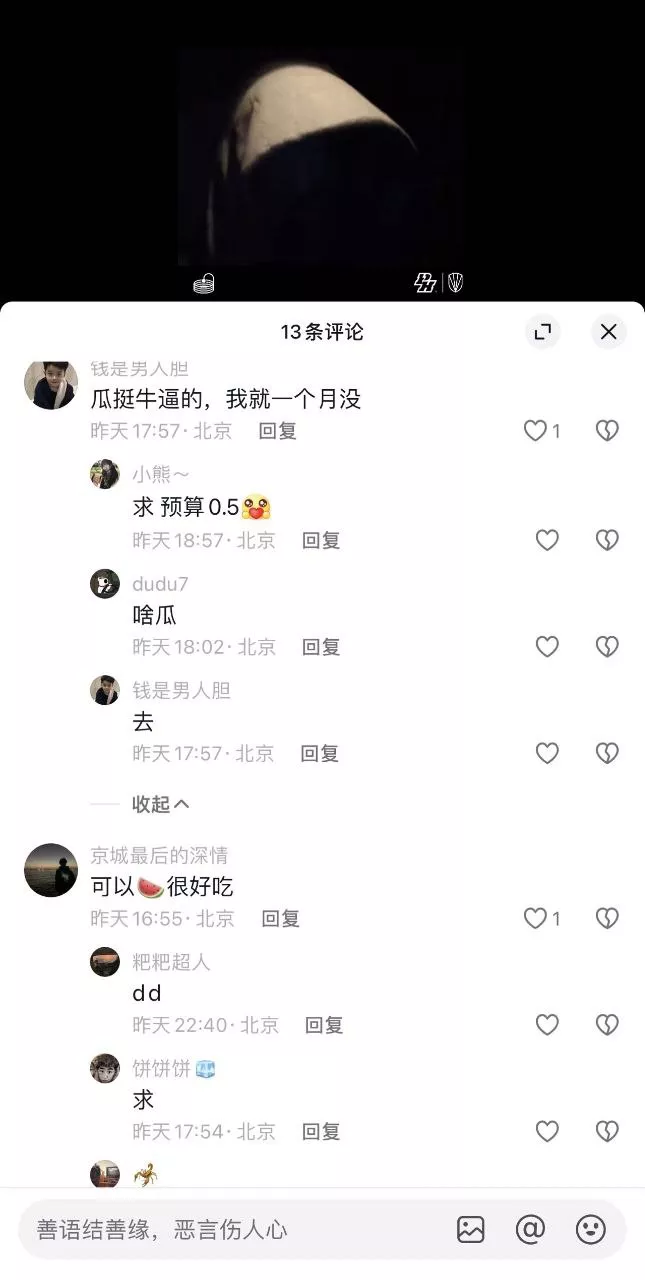Like the dd comment by 粑粑超人
This screenshot has width=645, height=1280.
click(547, 1025)
